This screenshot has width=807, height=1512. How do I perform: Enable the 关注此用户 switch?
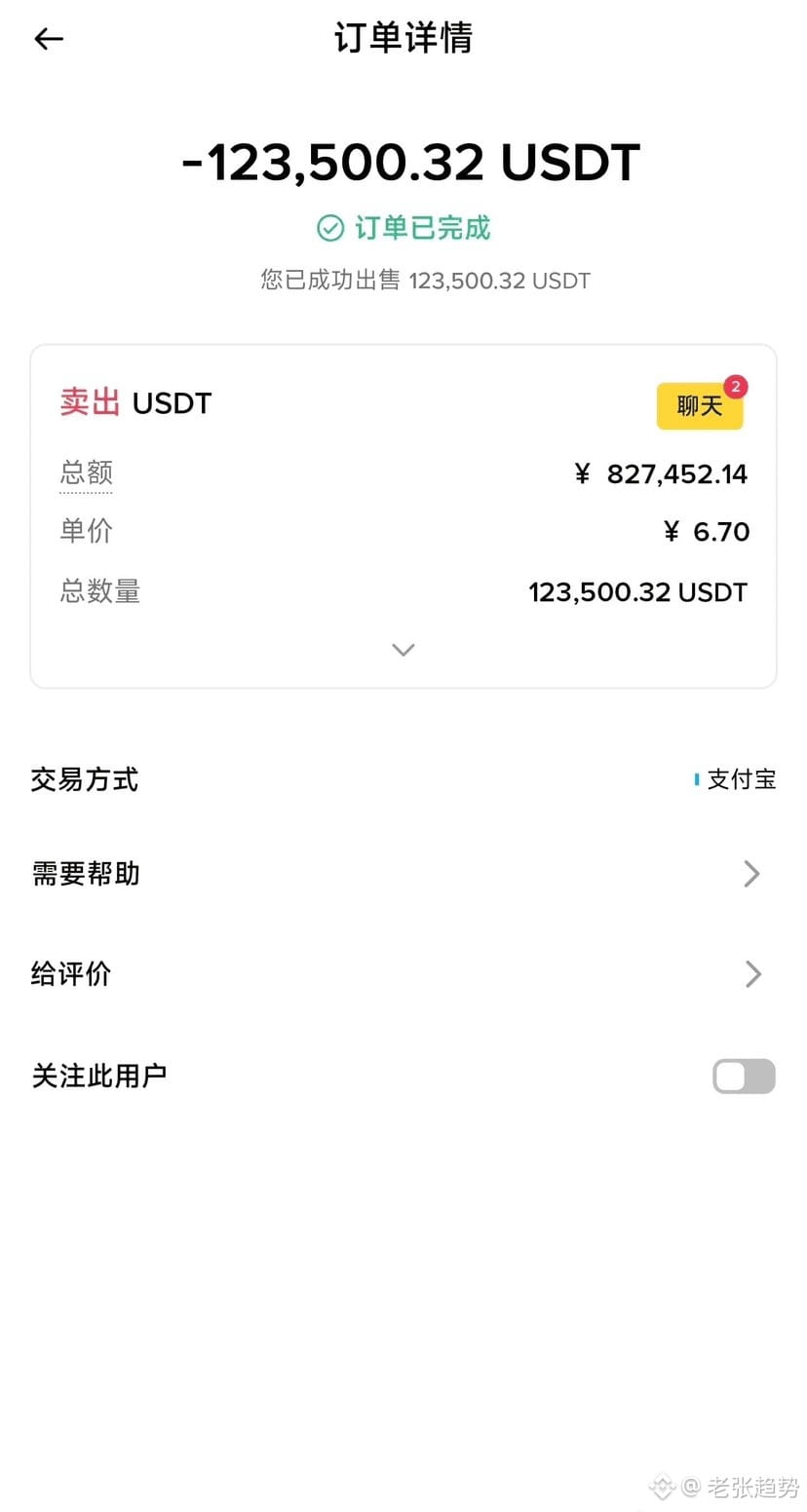pos(744,1077)
